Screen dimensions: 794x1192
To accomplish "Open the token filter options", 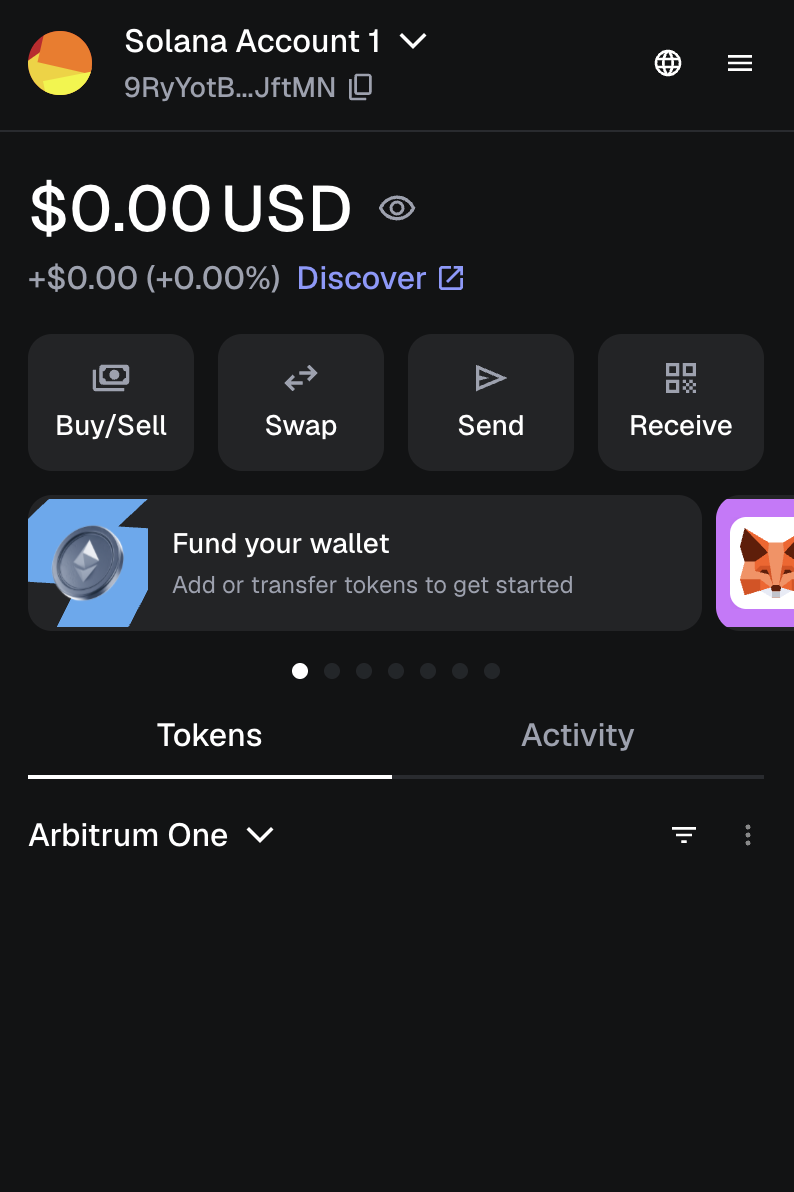I will (x=684, y=834).
